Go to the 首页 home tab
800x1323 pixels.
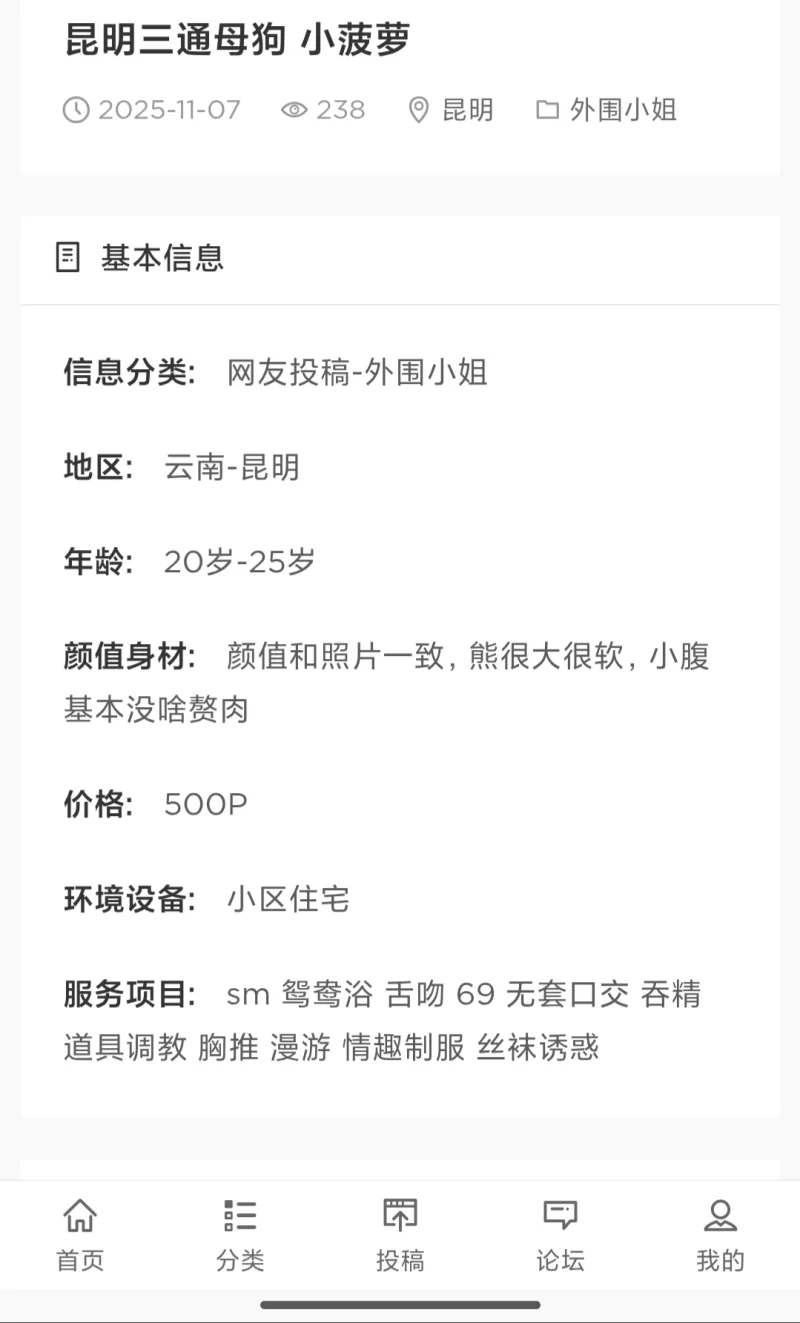point(80,1235)
